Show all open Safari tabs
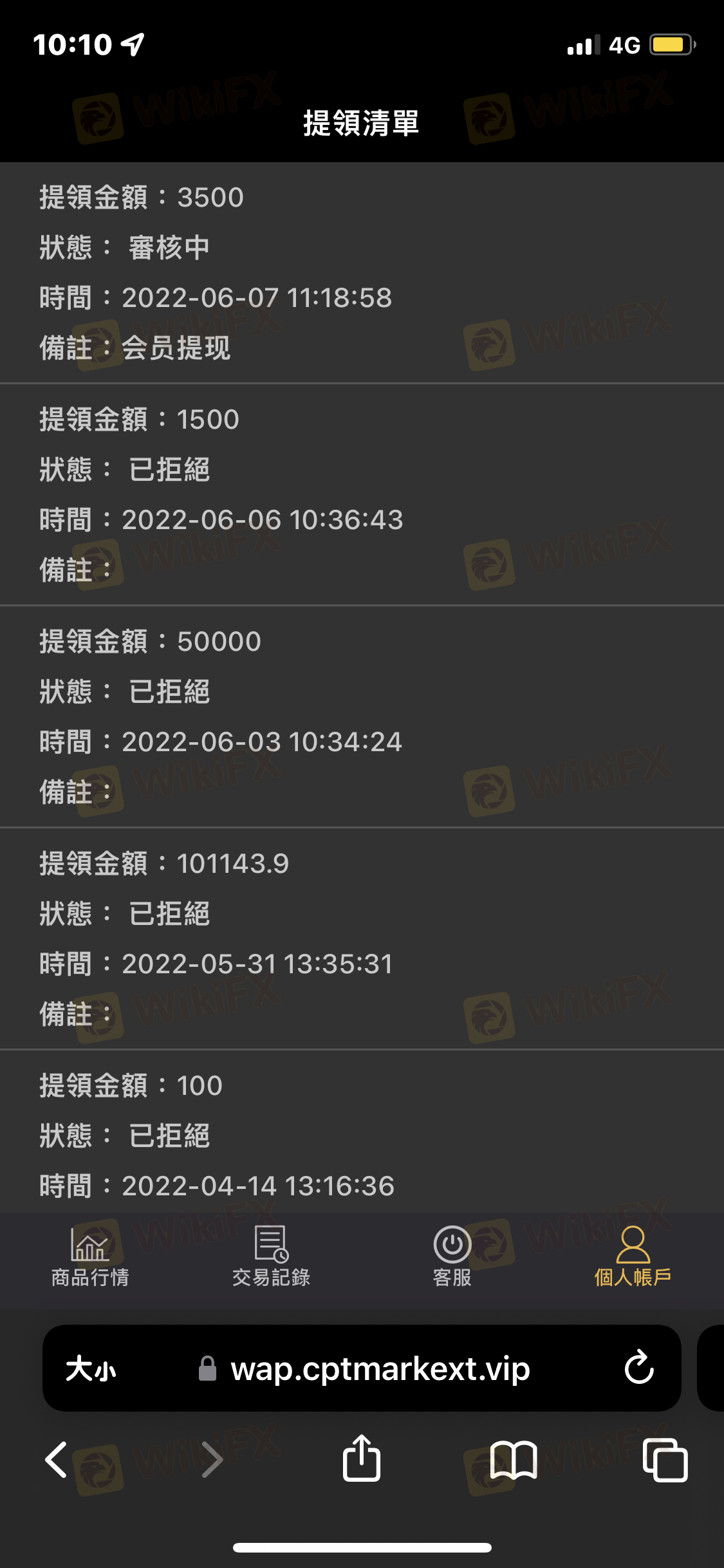The image size is (724, 1568). coord(665,1459)
